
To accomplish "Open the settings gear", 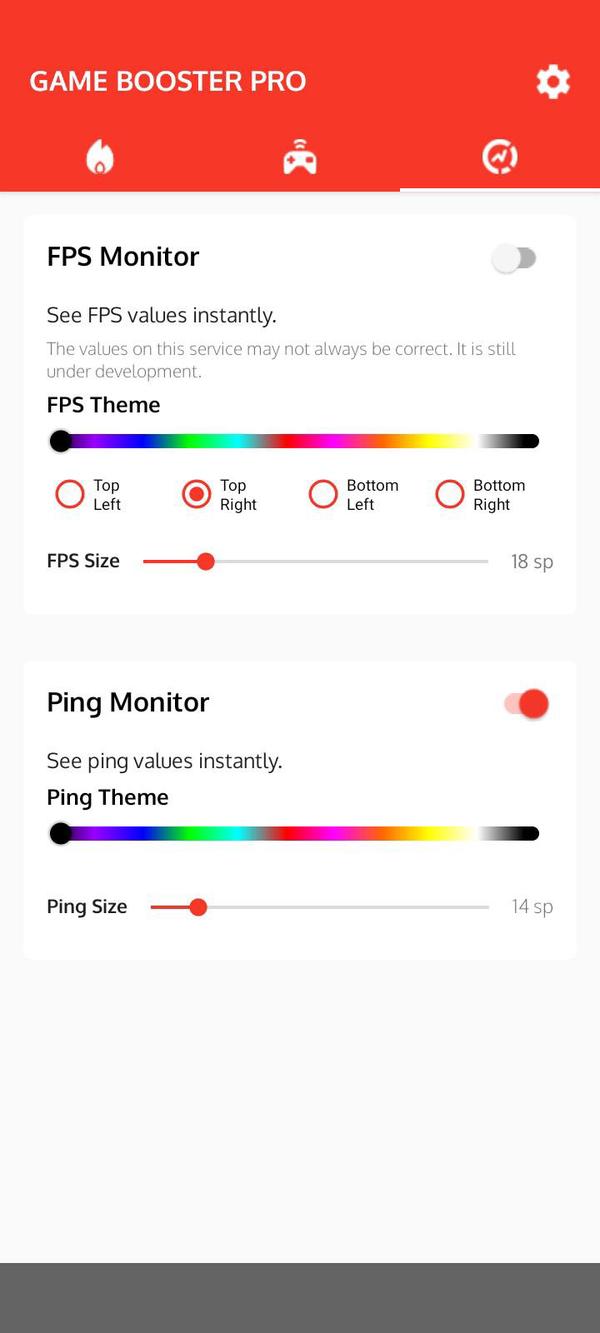I will (x=553, y=81).
